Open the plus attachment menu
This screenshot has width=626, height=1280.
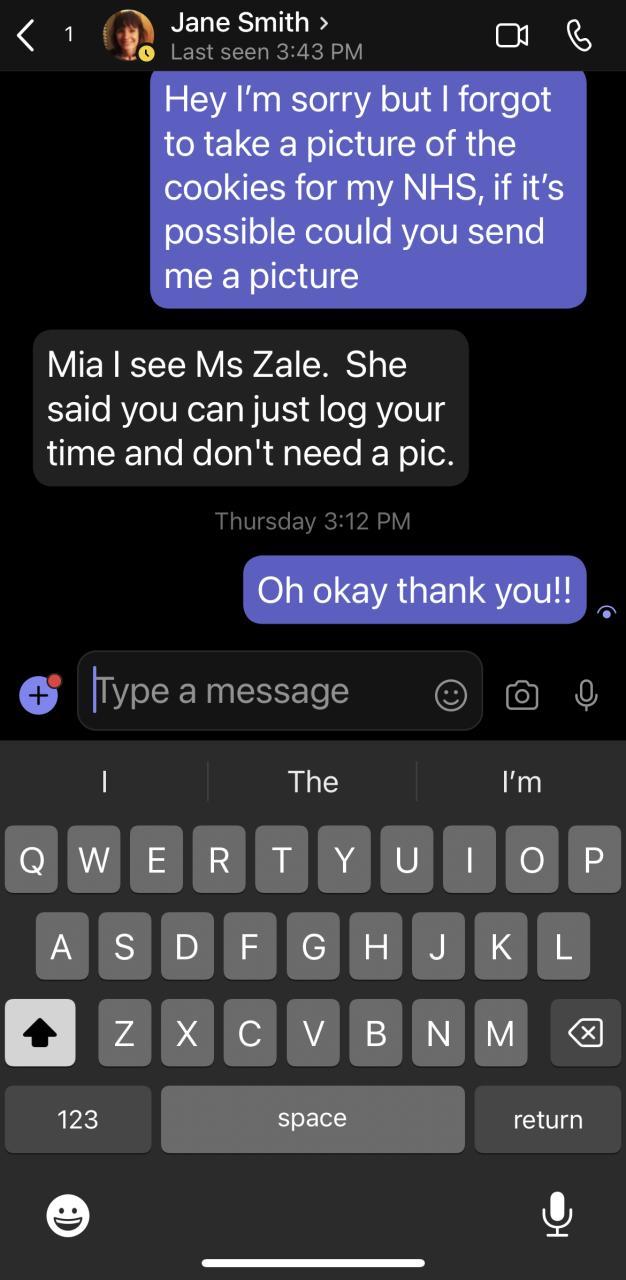point(39,694)
